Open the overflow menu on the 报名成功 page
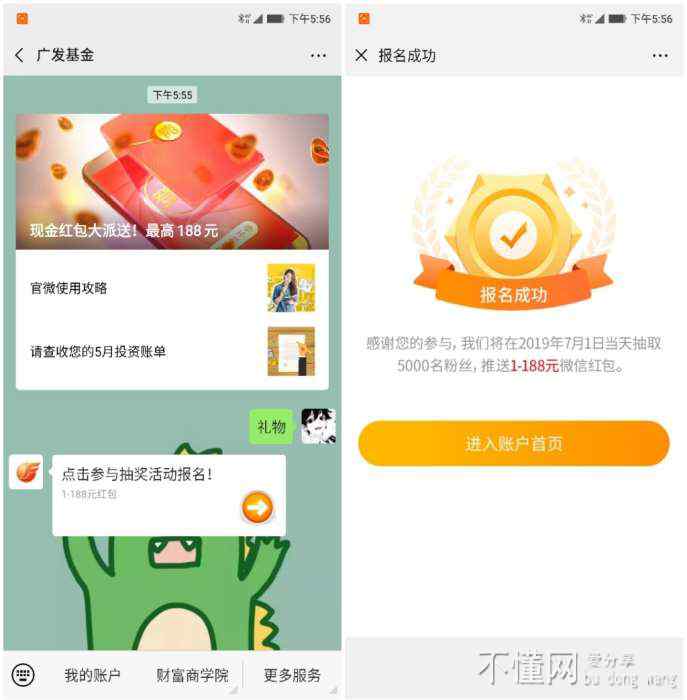Image resolution: width=687 pixels, height=700 pixels. (660, 56)
